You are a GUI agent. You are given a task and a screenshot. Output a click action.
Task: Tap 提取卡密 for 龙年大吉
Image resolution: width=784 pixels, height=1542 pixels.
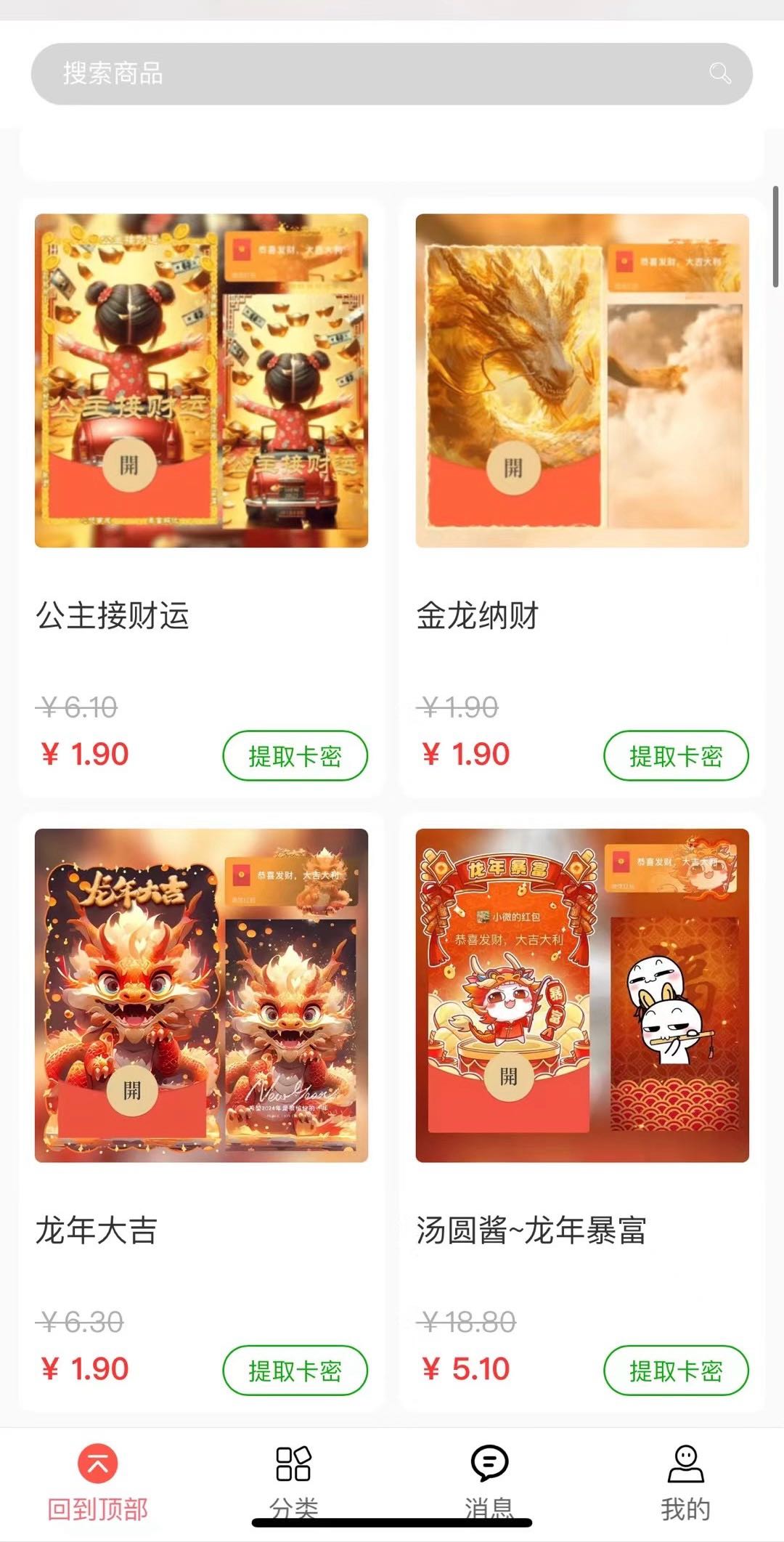295,1371
